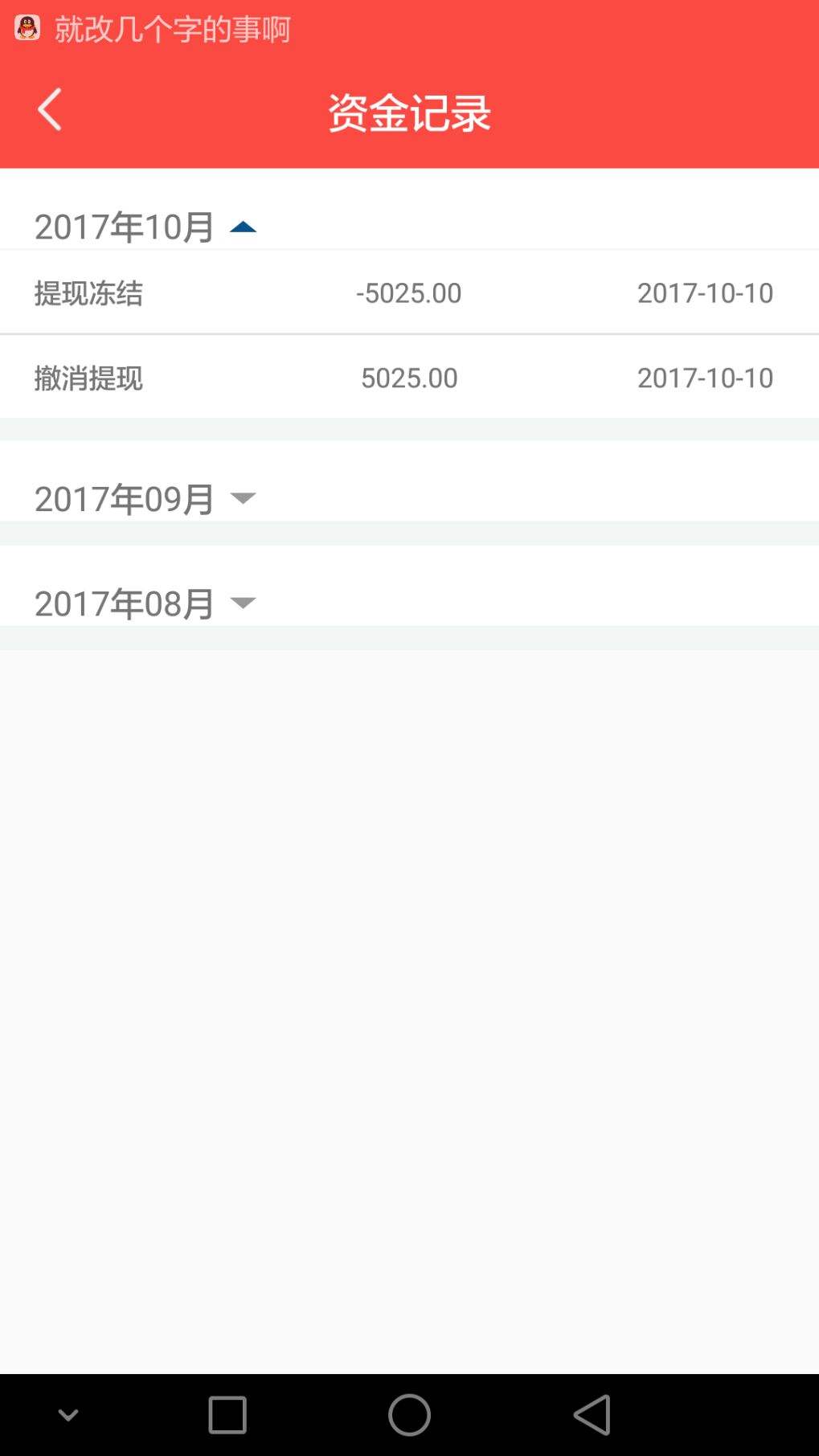Open the recent apps switcher
Screen dimensions: 819x1456
(227, 1414)
